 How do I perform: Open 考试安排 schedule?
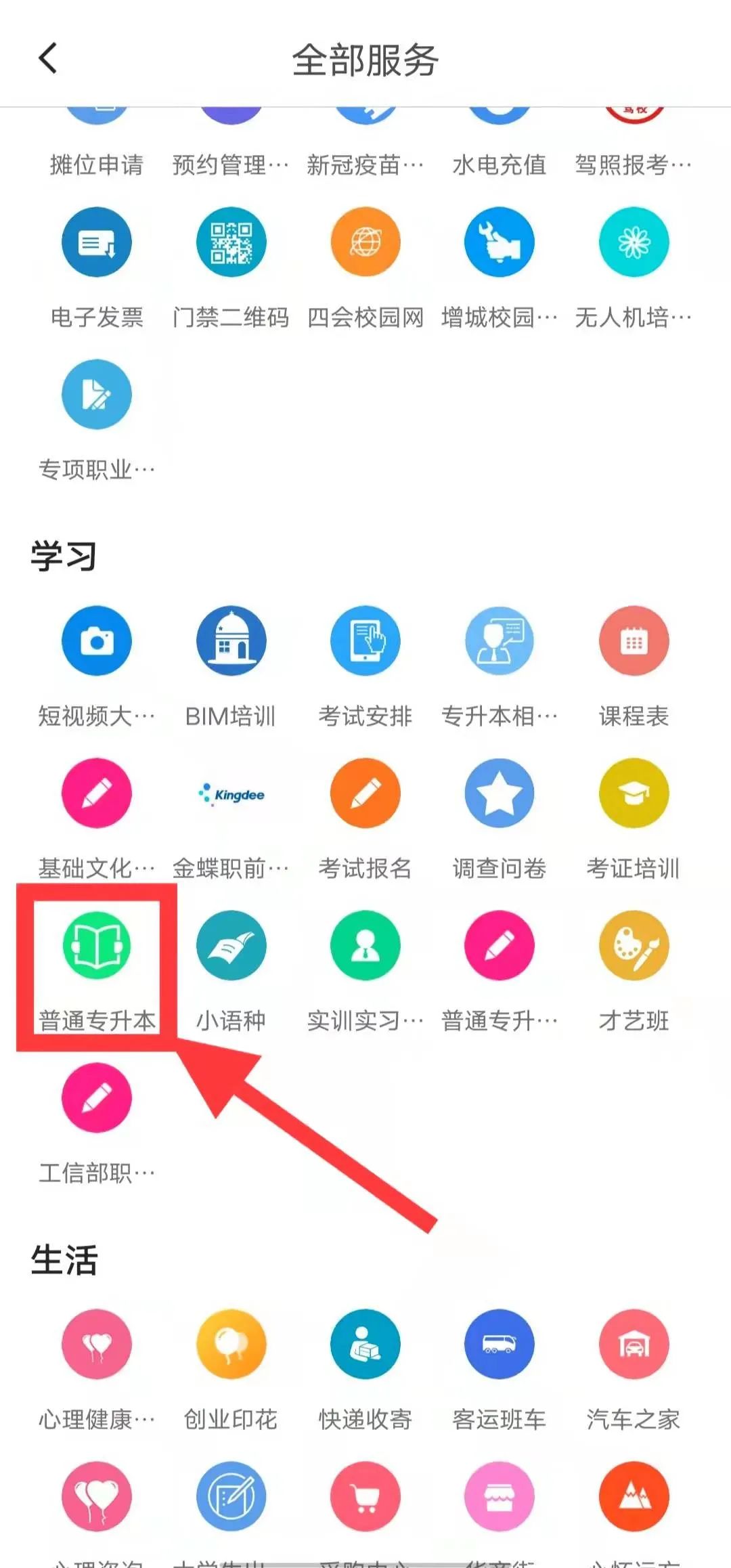[x=365, y=641]
